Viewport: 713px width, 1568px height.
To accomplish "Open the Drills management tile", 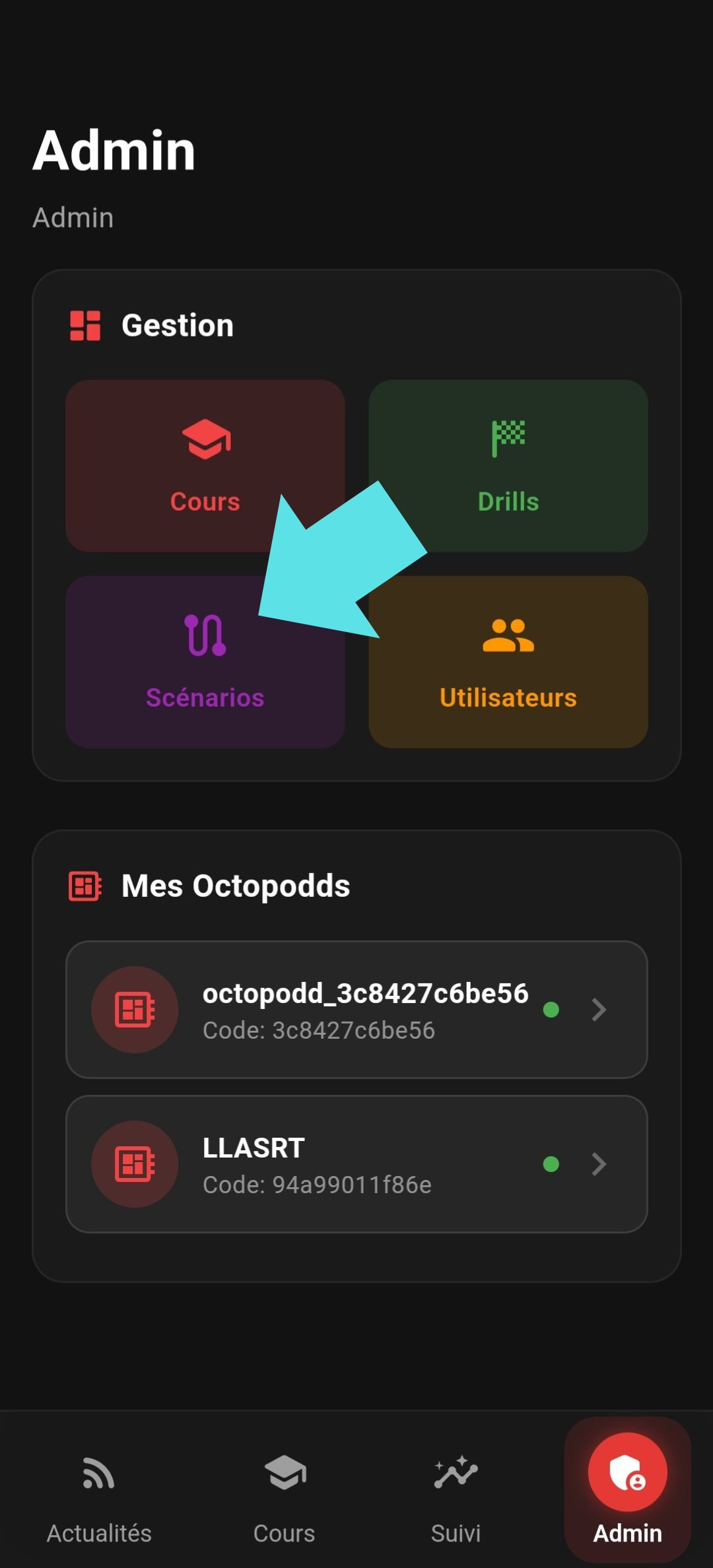I will pyautogui.click(x=508, y=465).
